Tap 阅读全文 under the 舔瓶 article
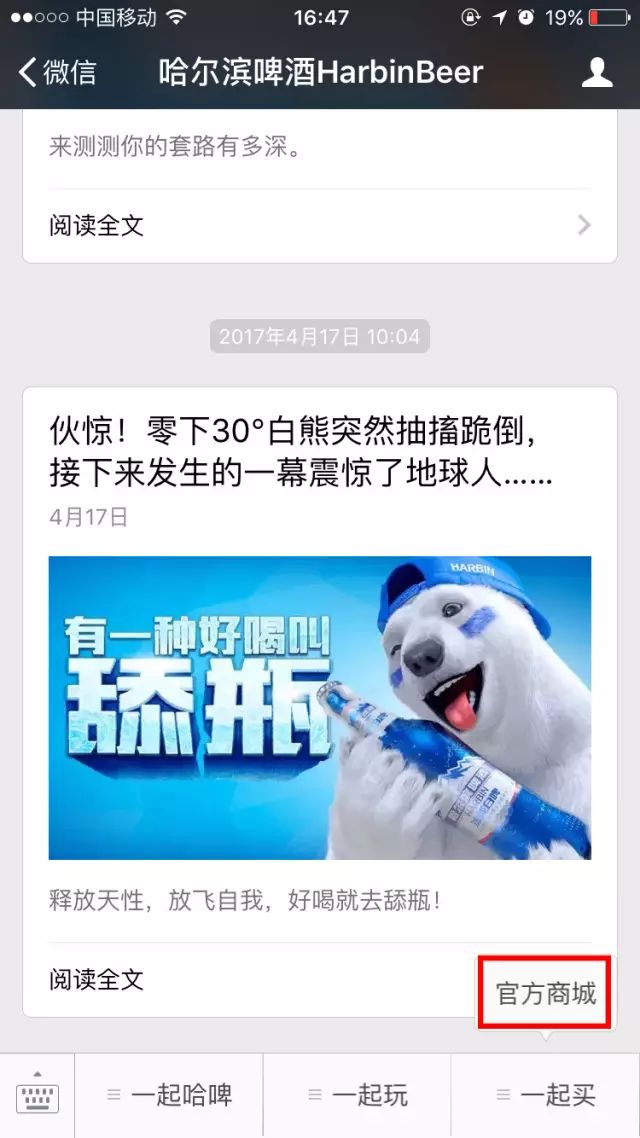Image resolution: width=640 pixels, height=1138 pixels. pos(97,980)
